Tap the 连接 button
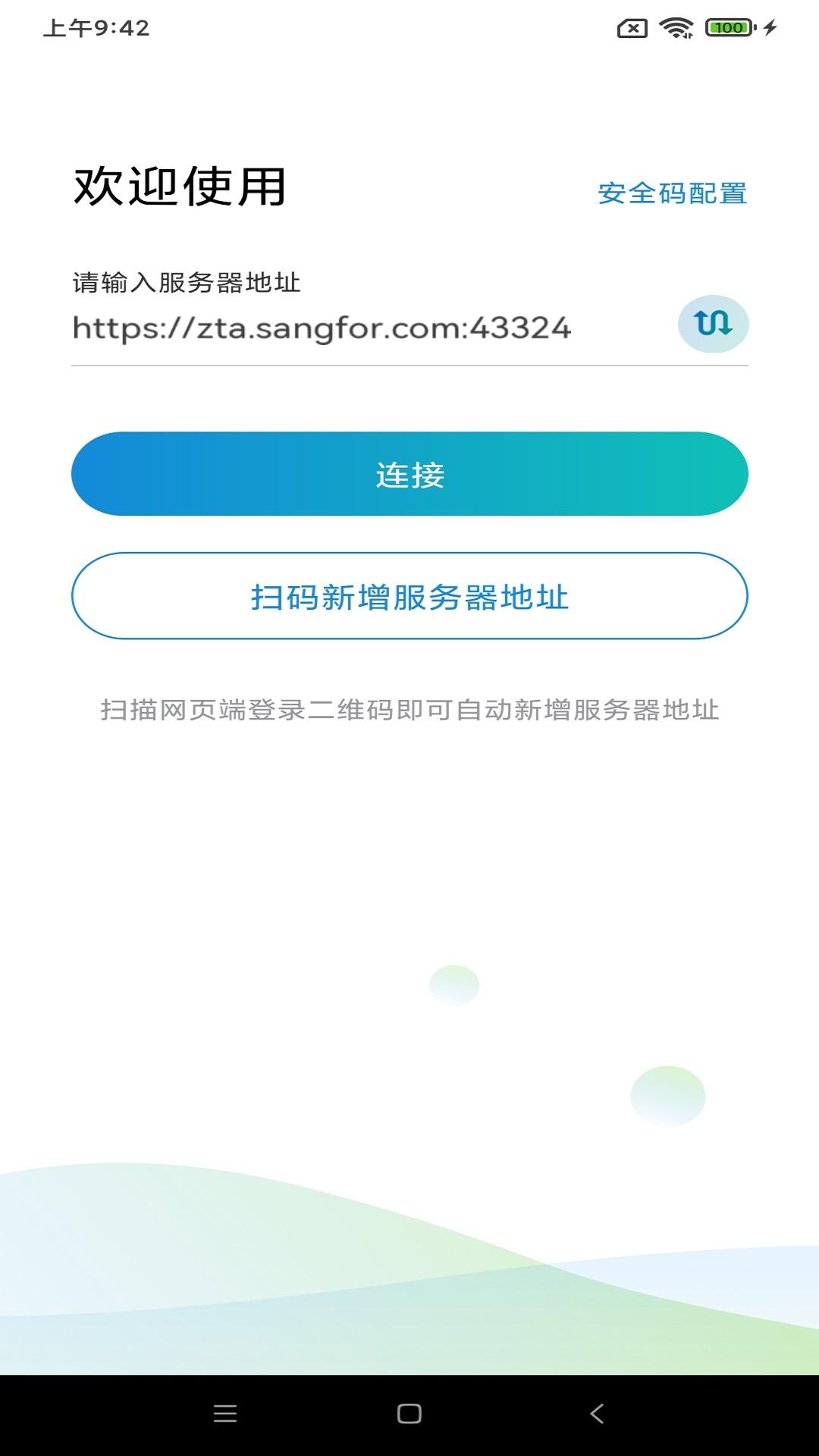 tap(409, 472)
